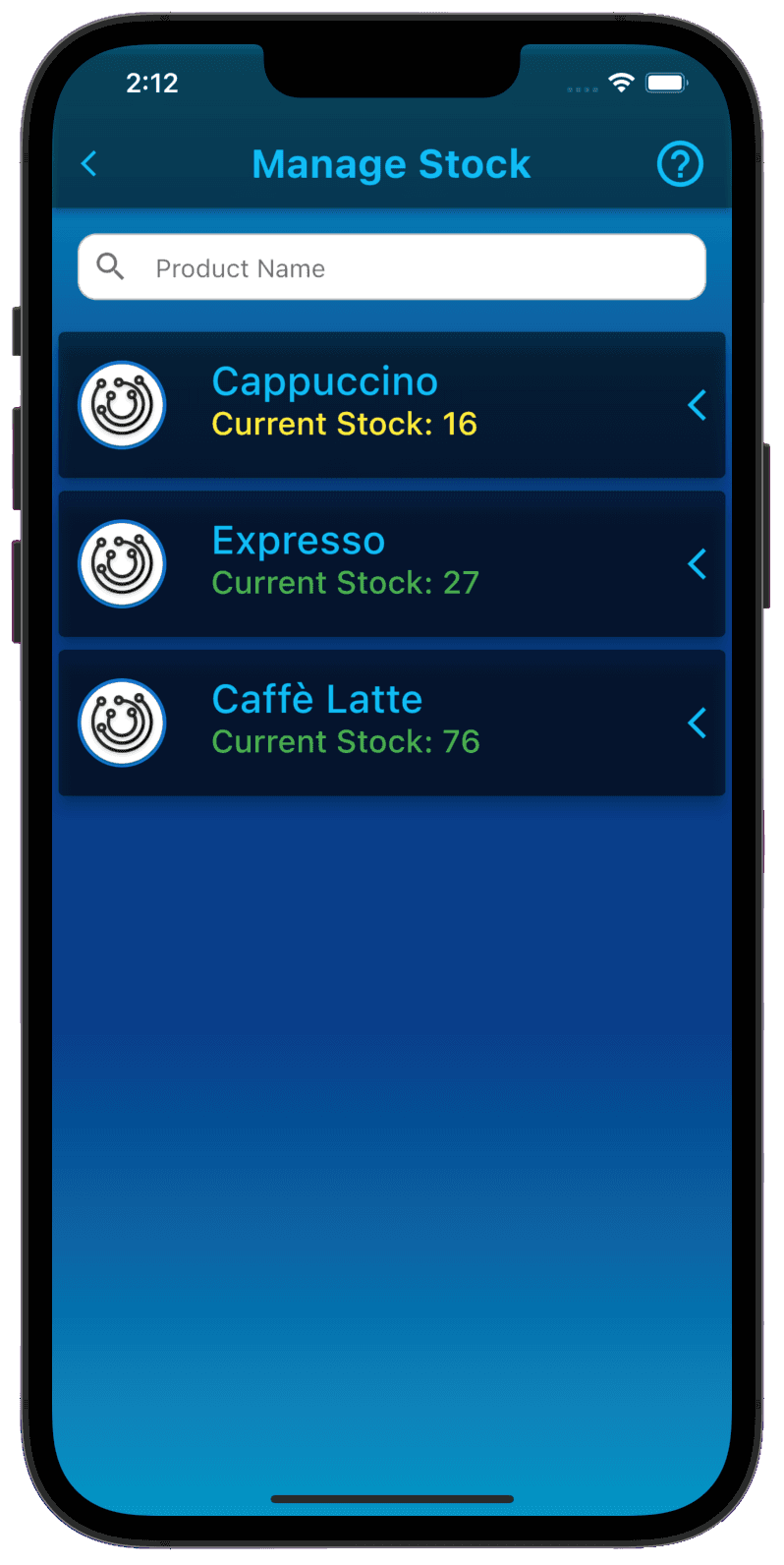Go back from Manage Stock
784x1565 pixels.
89,163
